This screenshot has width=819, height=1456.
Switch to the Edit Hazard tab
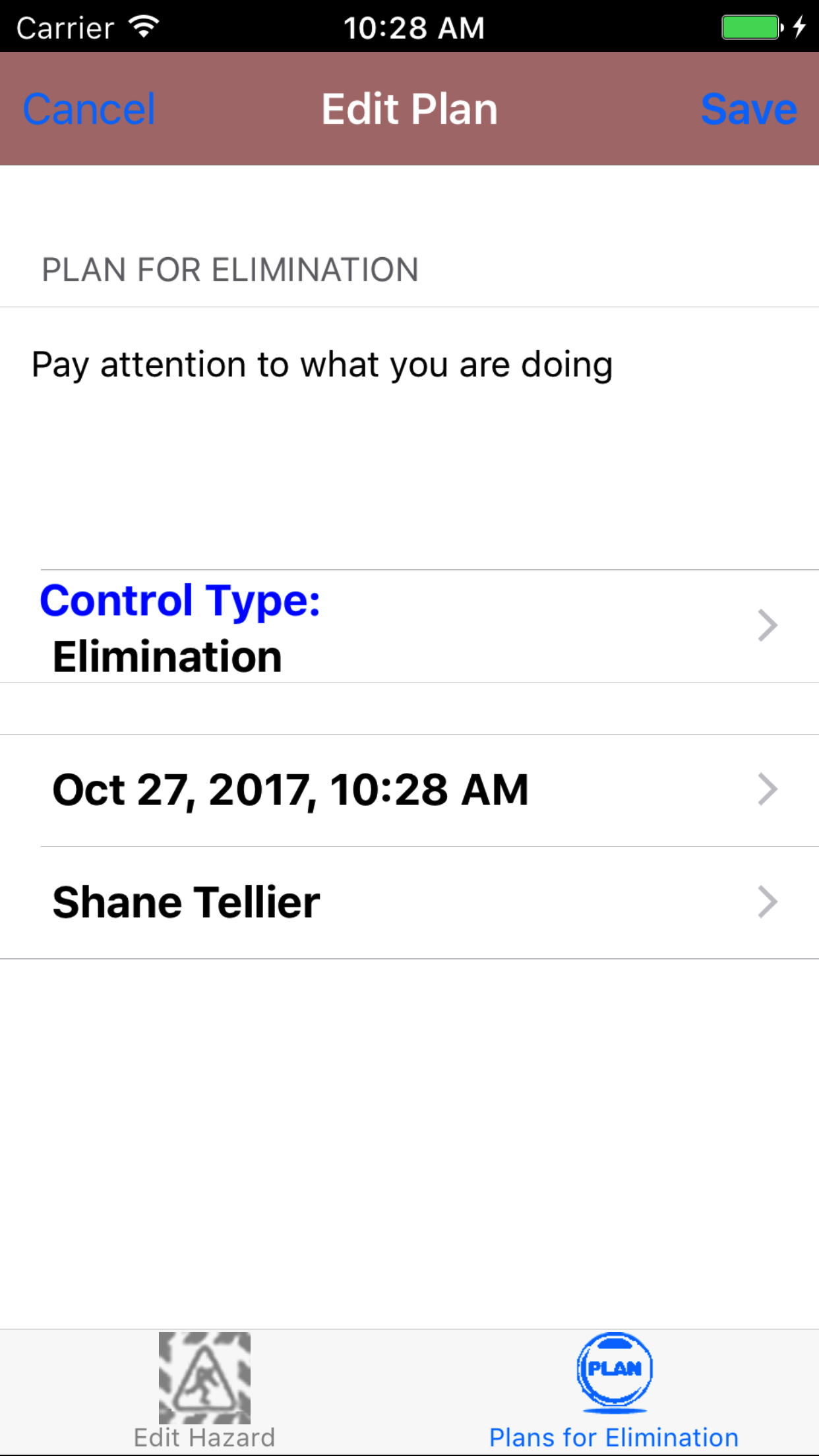coord(204,1391)
